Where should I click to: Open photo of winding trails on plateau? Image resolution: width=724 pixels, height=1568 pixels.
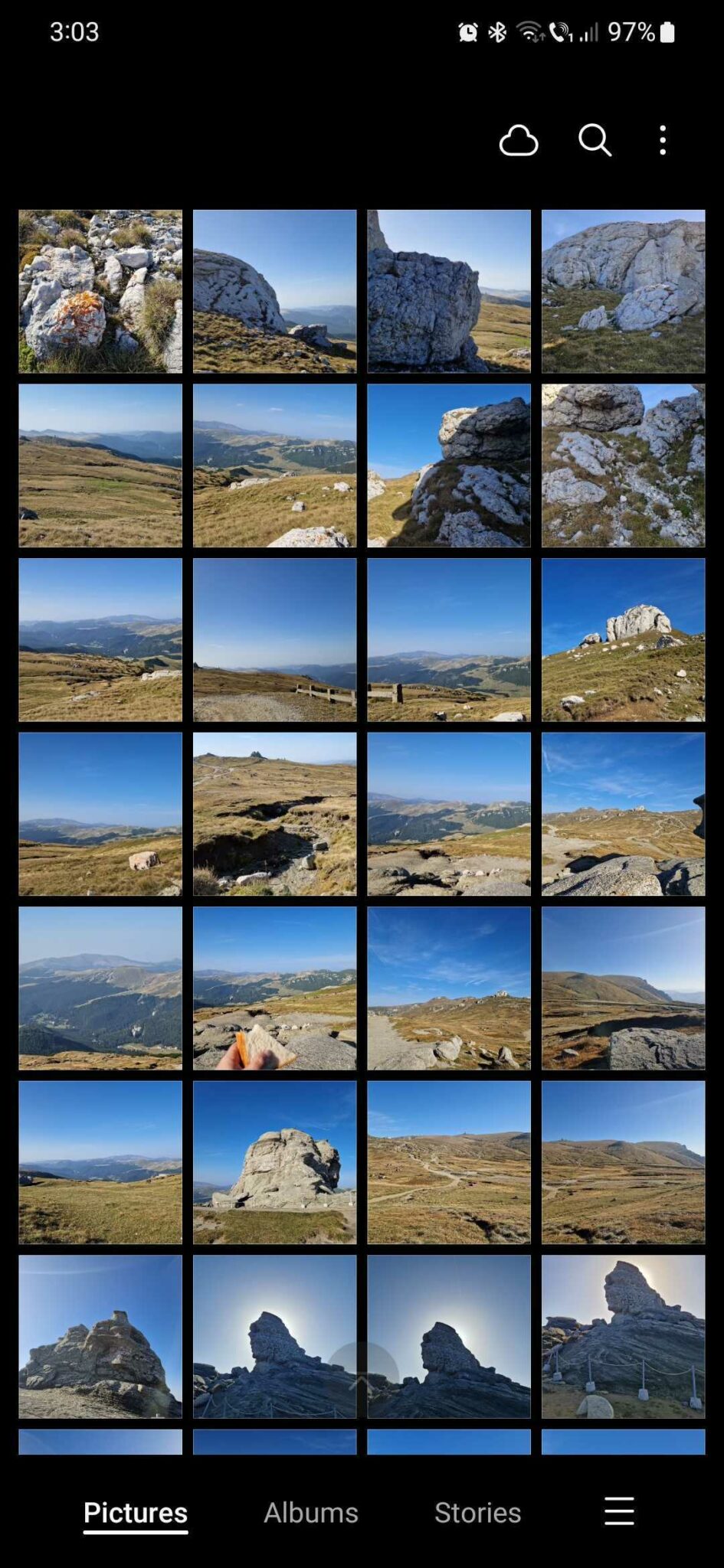pos(448,1162)
